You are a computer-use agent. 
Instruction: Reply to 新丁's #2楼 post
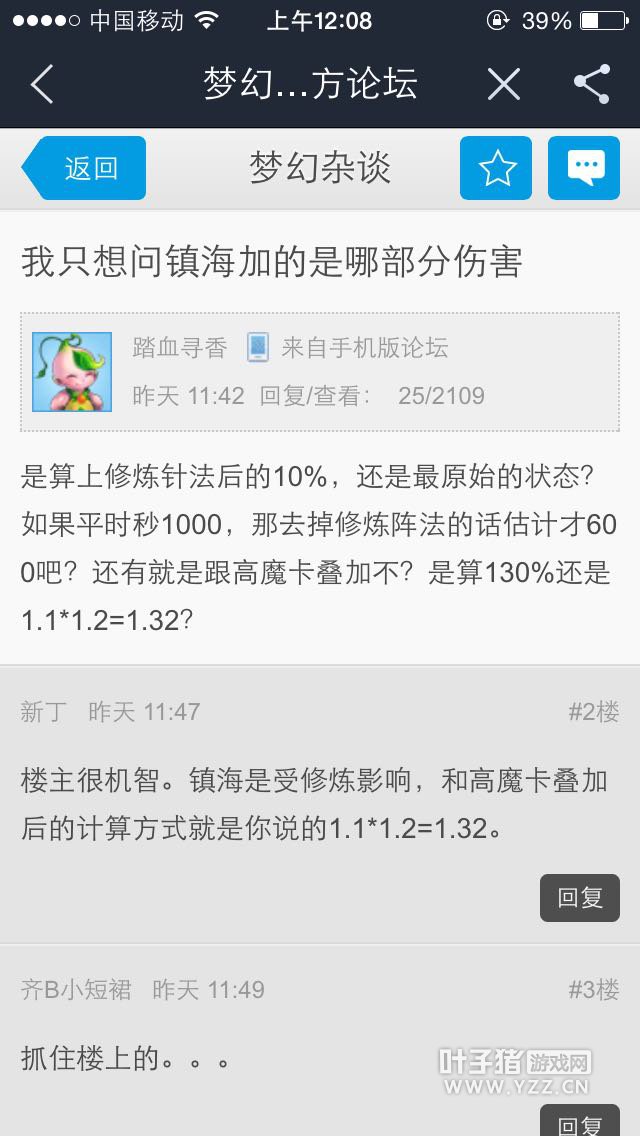point(580,898)
